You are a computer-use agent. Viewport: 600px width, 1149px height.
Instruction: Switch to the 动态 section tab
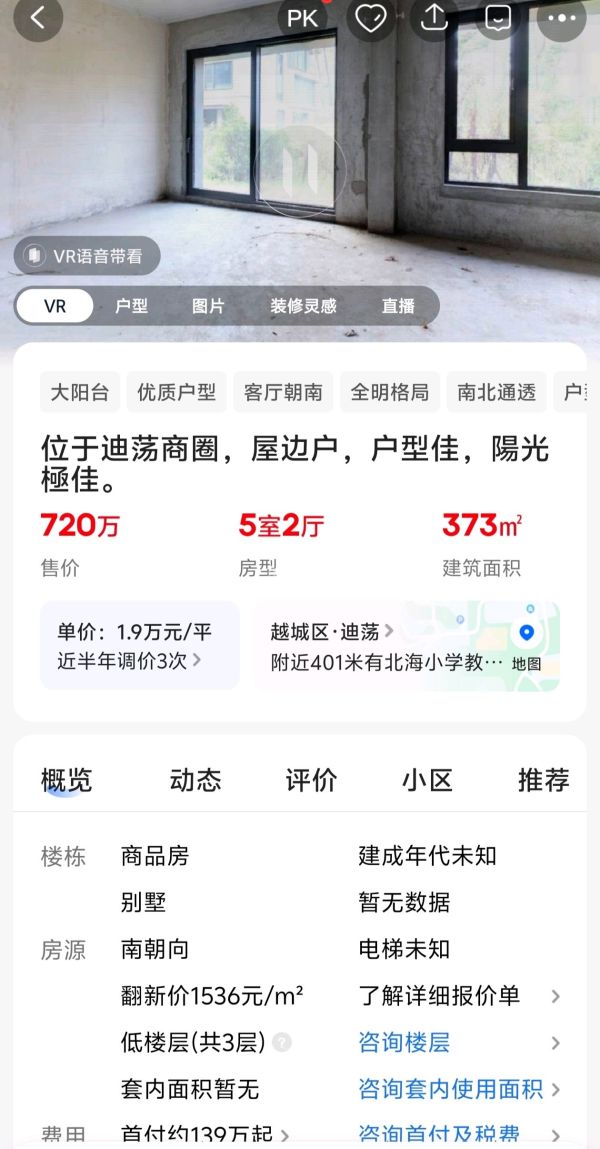pos(195,780)
